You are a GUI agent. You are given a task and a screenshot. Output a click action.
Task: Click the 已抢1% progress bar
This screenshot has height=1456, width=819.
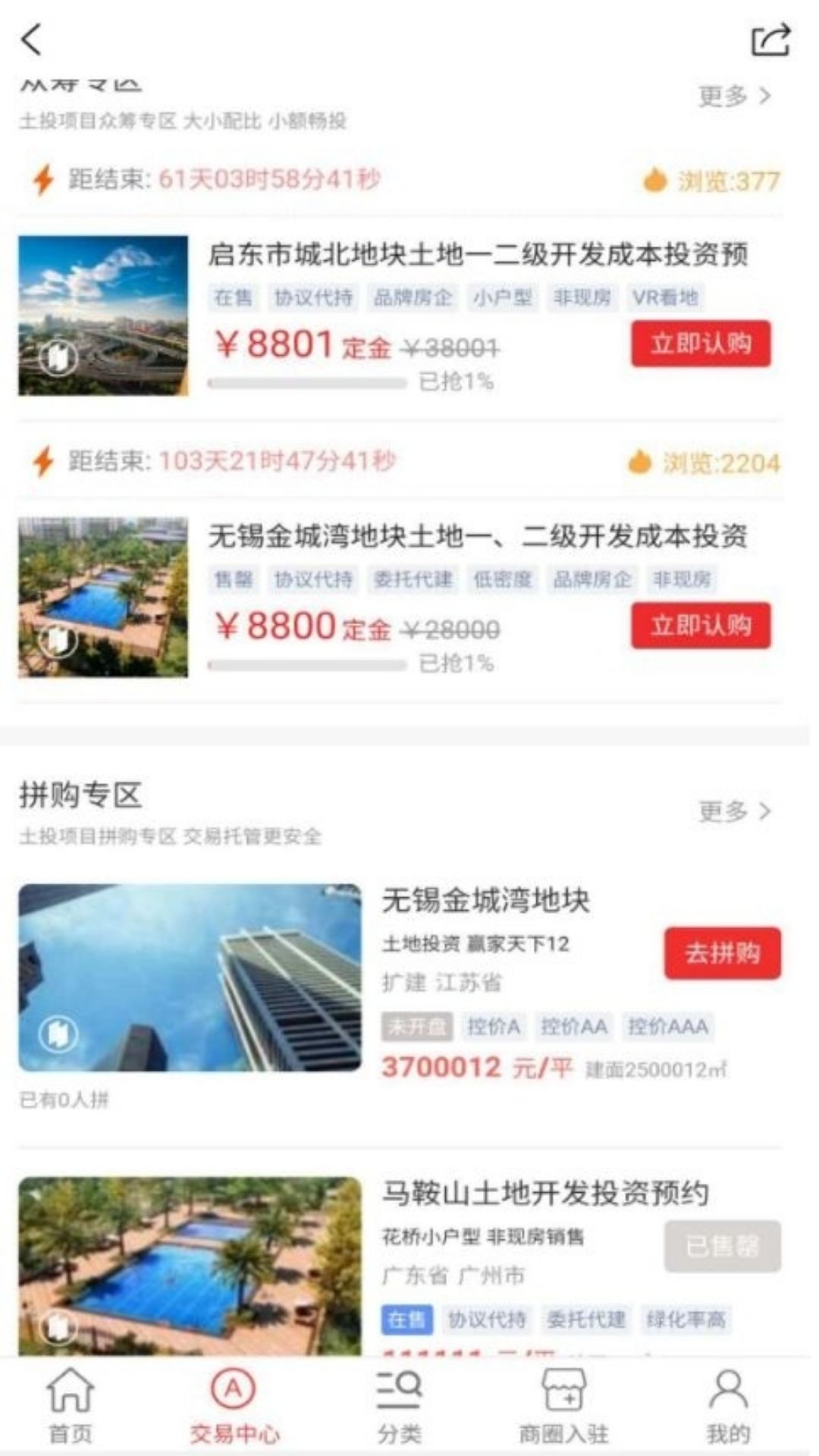[x=306, y=384]
